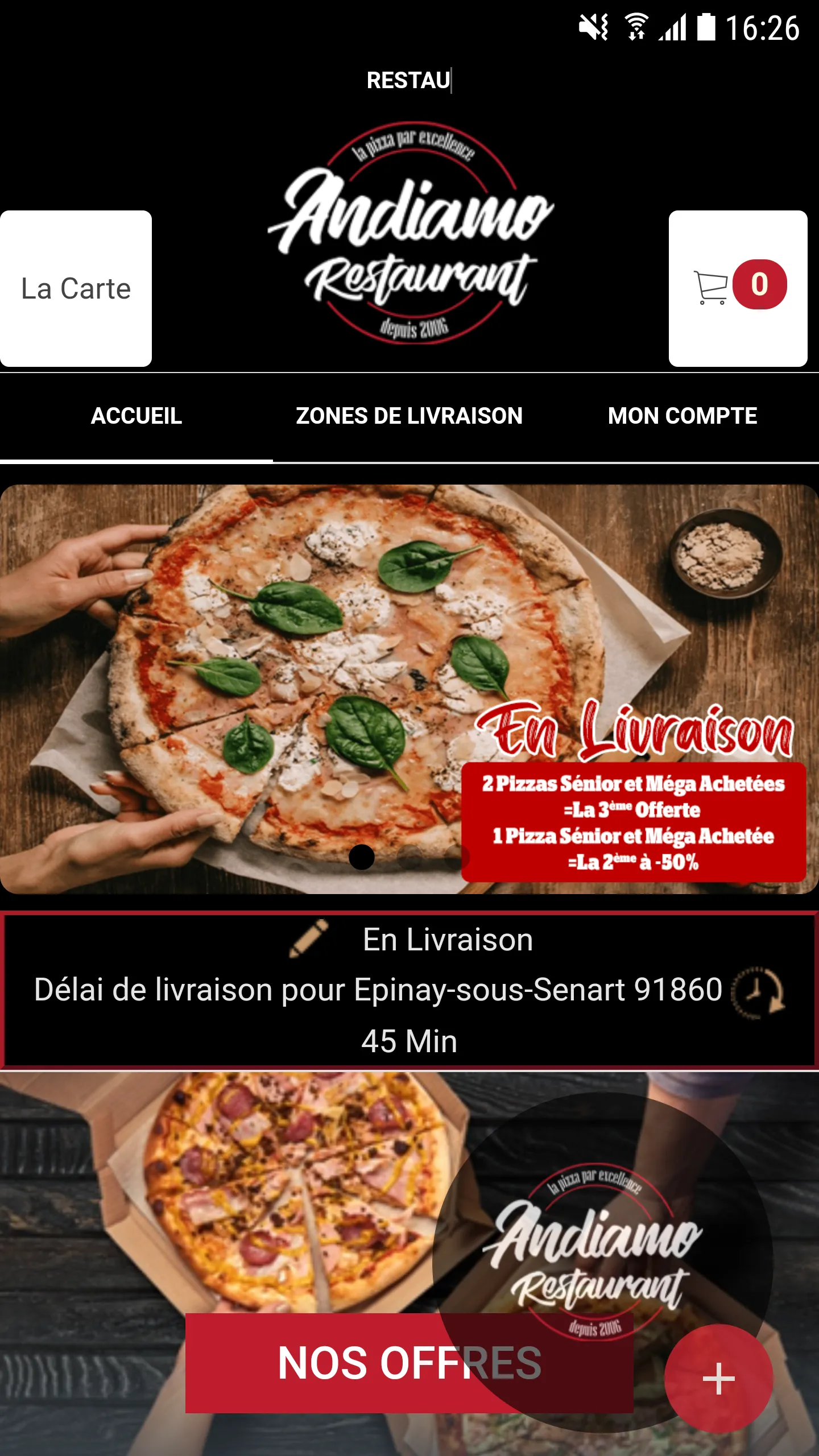
Task: Open the Nos Offres button
Action: [x=409, y=1363]
